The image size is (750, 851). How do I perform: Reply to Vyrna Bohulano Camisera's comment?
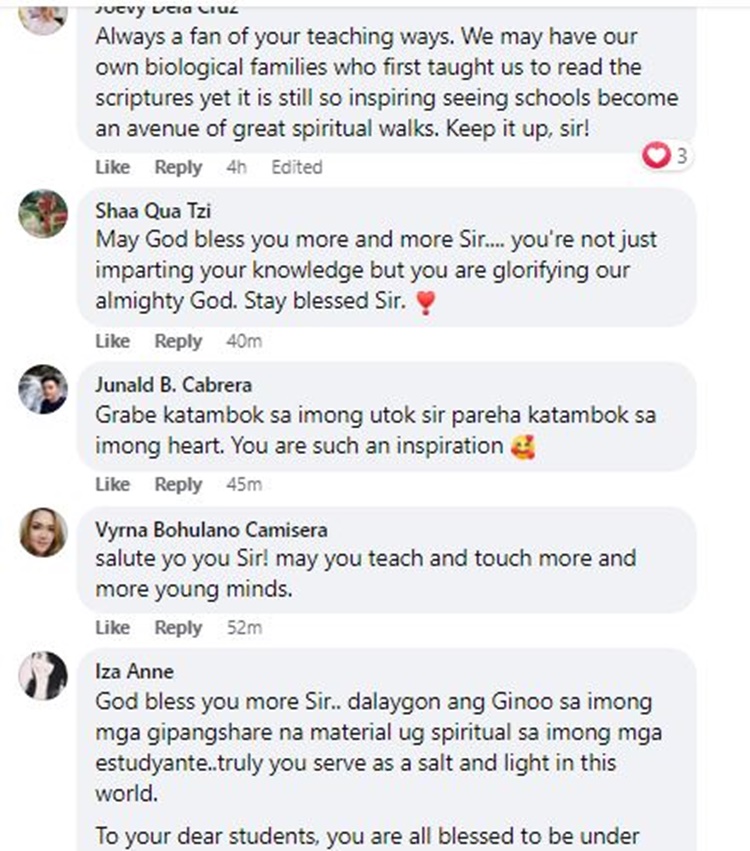click(178, 628)
